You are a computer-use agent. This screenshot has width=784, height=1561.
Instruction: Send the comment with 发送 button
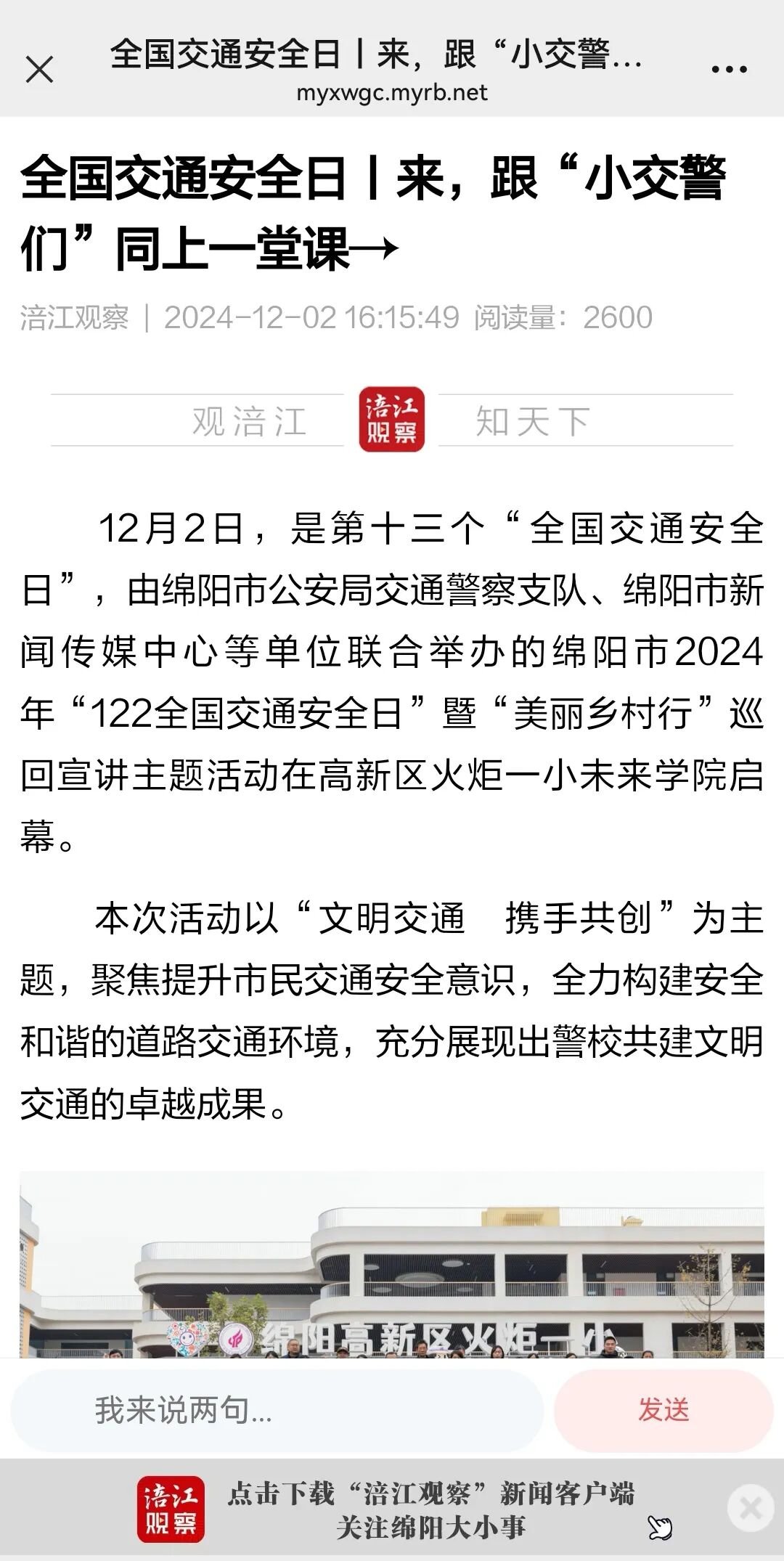(x=663, y=1410)
